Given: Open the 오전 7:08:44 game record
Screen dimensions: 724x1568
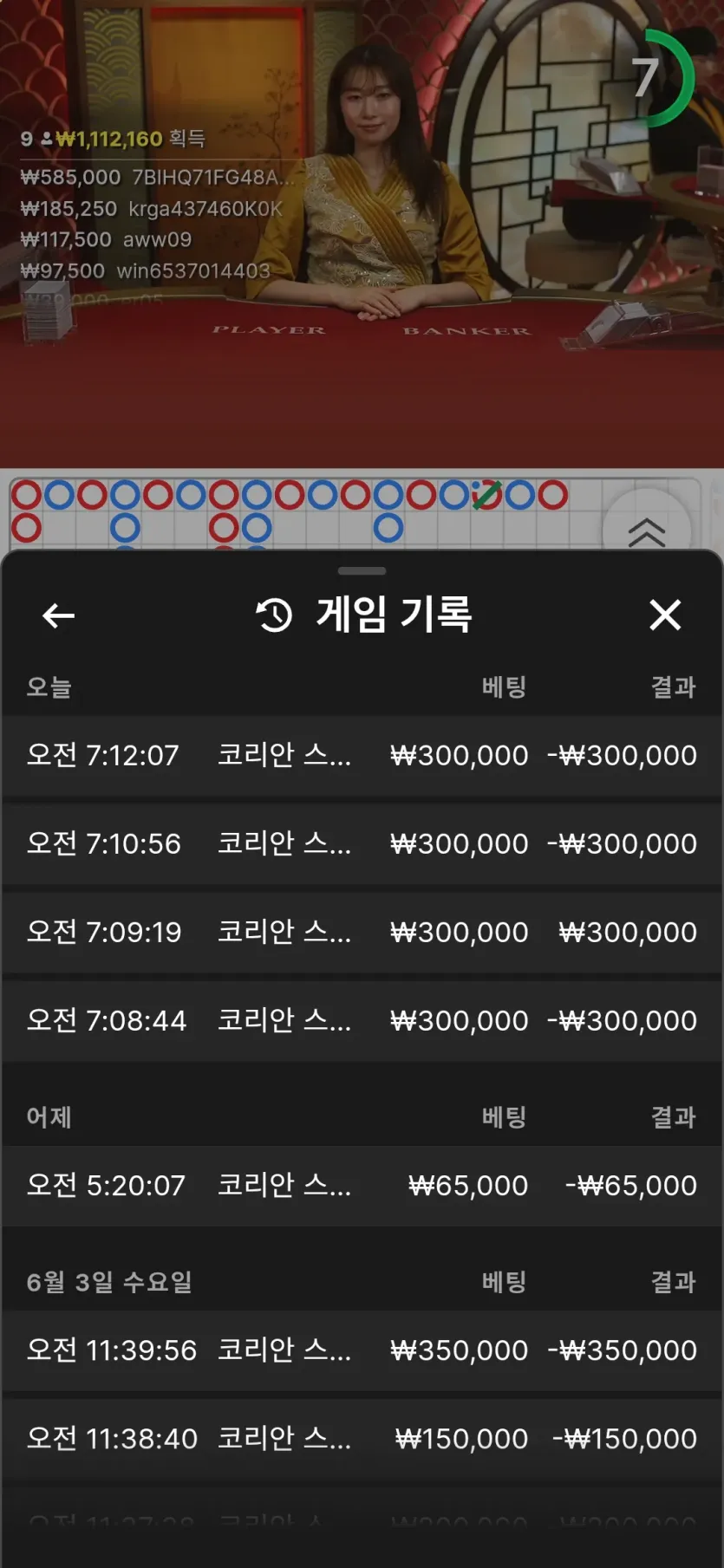Looking at the screenshot, I should pos(362,1021).
